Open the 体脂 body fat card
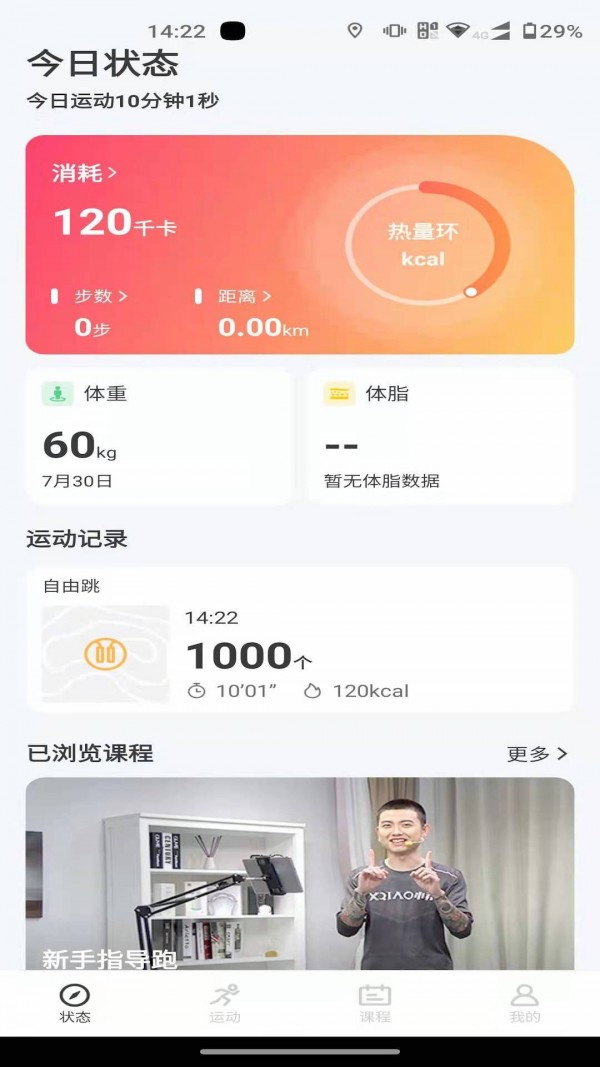600x1067 pixels. point(440,436)
